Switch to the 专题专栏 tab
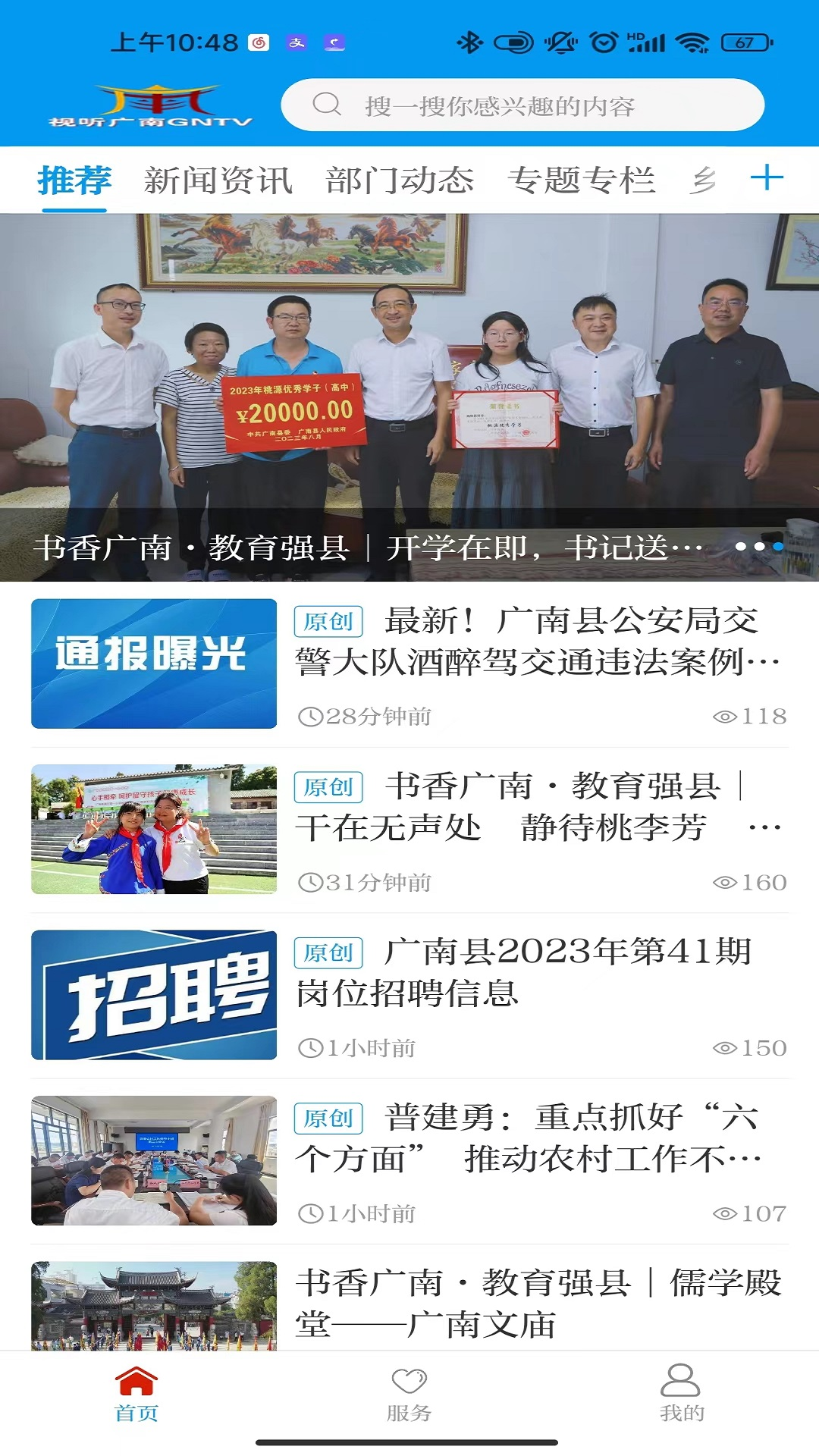819x1456 pixels. click(x=581, y=180)
